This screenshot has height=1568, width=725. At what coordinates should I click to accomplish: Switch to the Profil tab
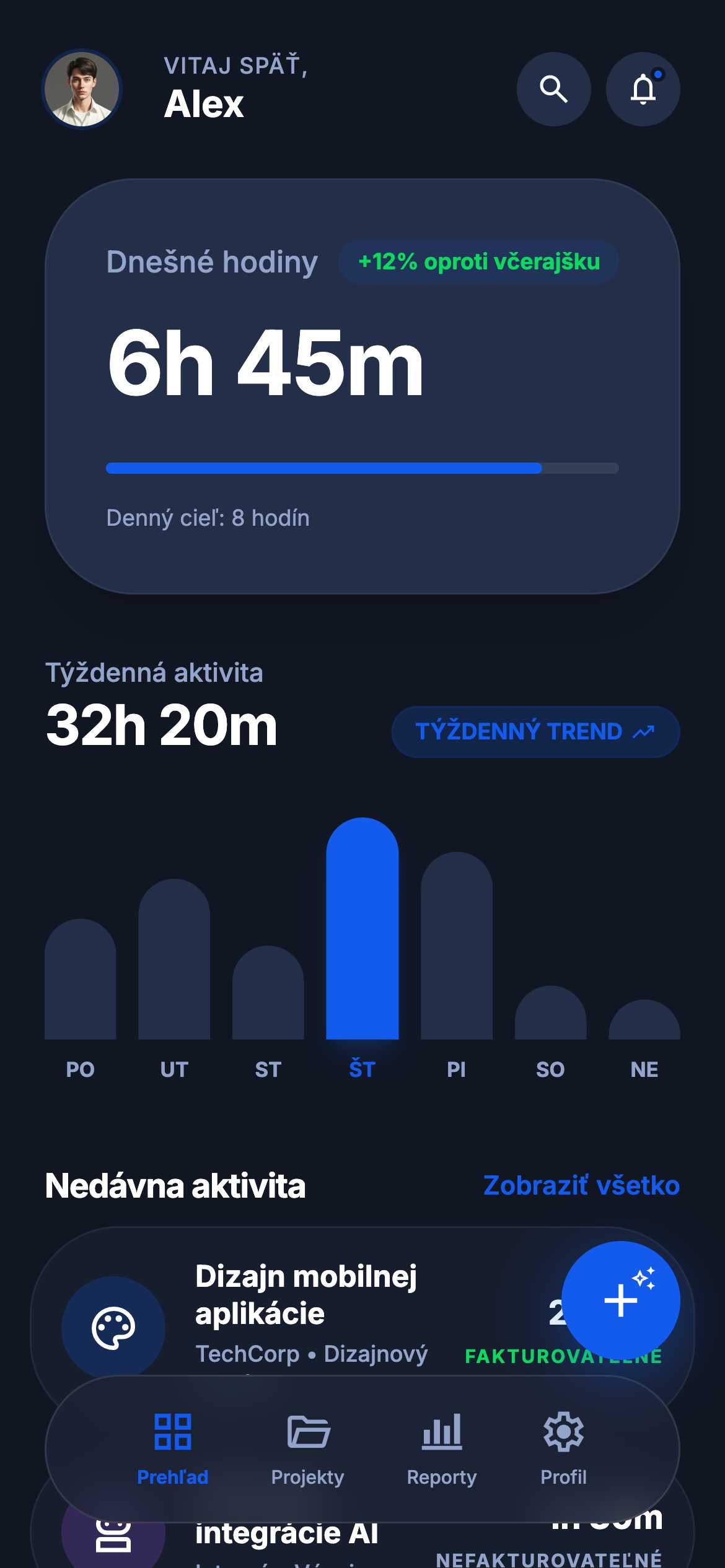point(563,1449)
